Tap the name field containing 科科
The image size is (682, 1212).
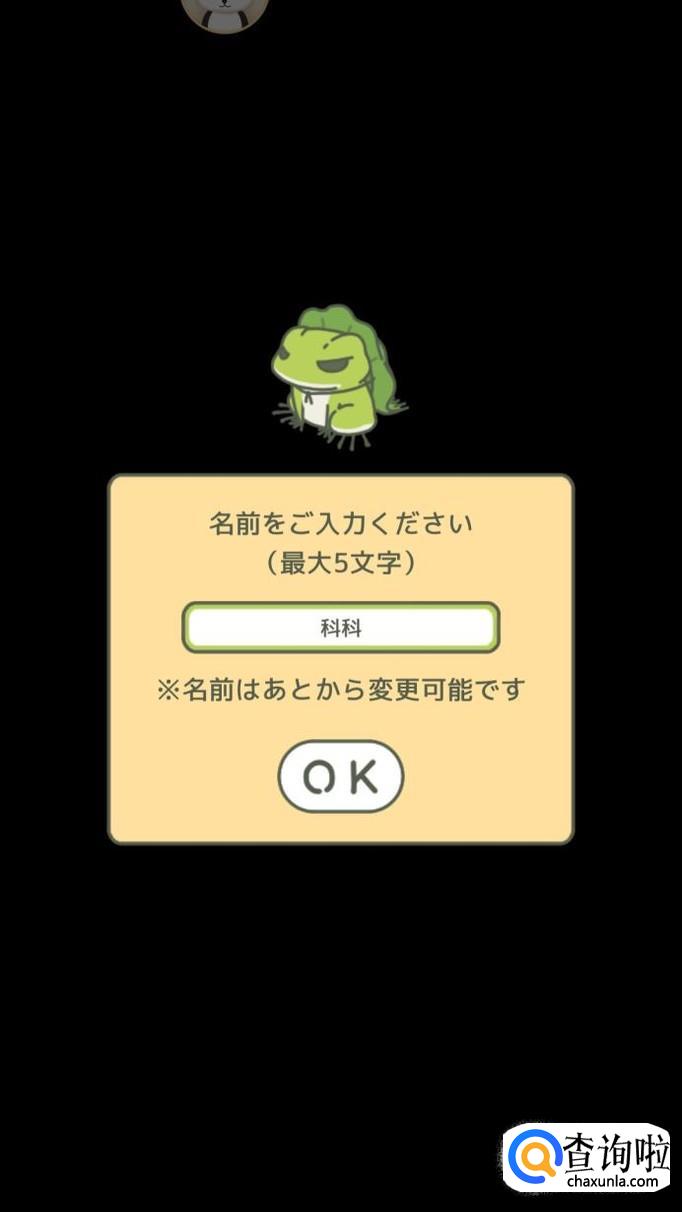click(340, 628)
